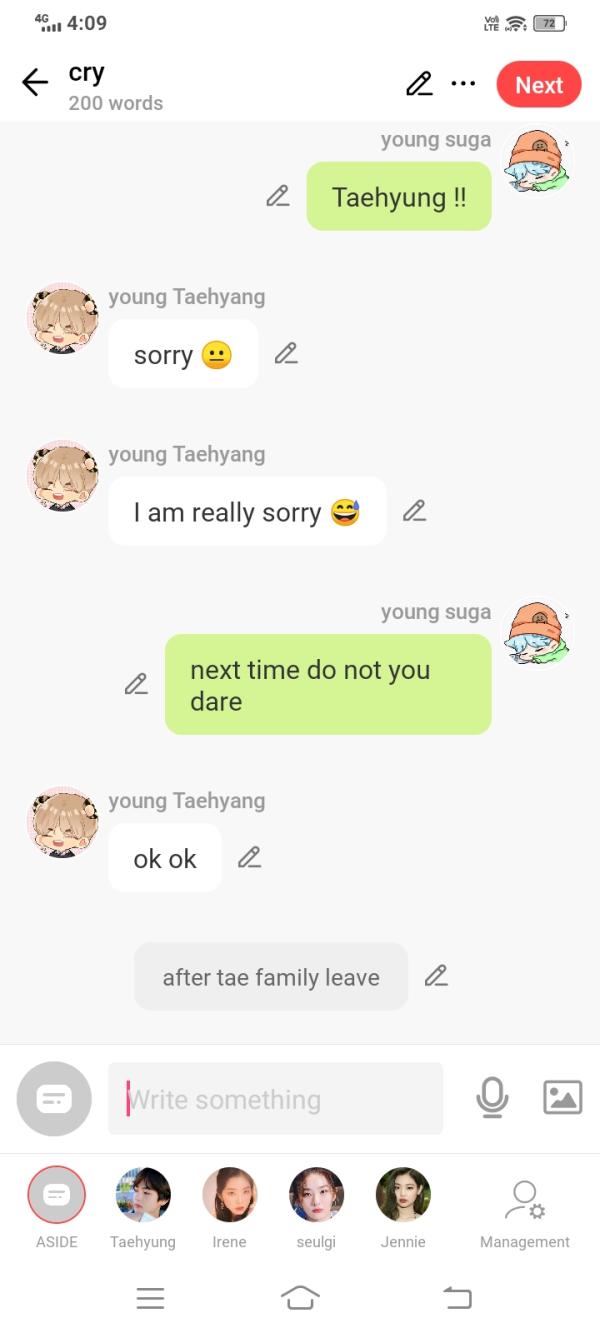Image resolution: width=600 pixels, height=1333 pixels.
Task: Tap the red Next button
Action: coord(539,85)
